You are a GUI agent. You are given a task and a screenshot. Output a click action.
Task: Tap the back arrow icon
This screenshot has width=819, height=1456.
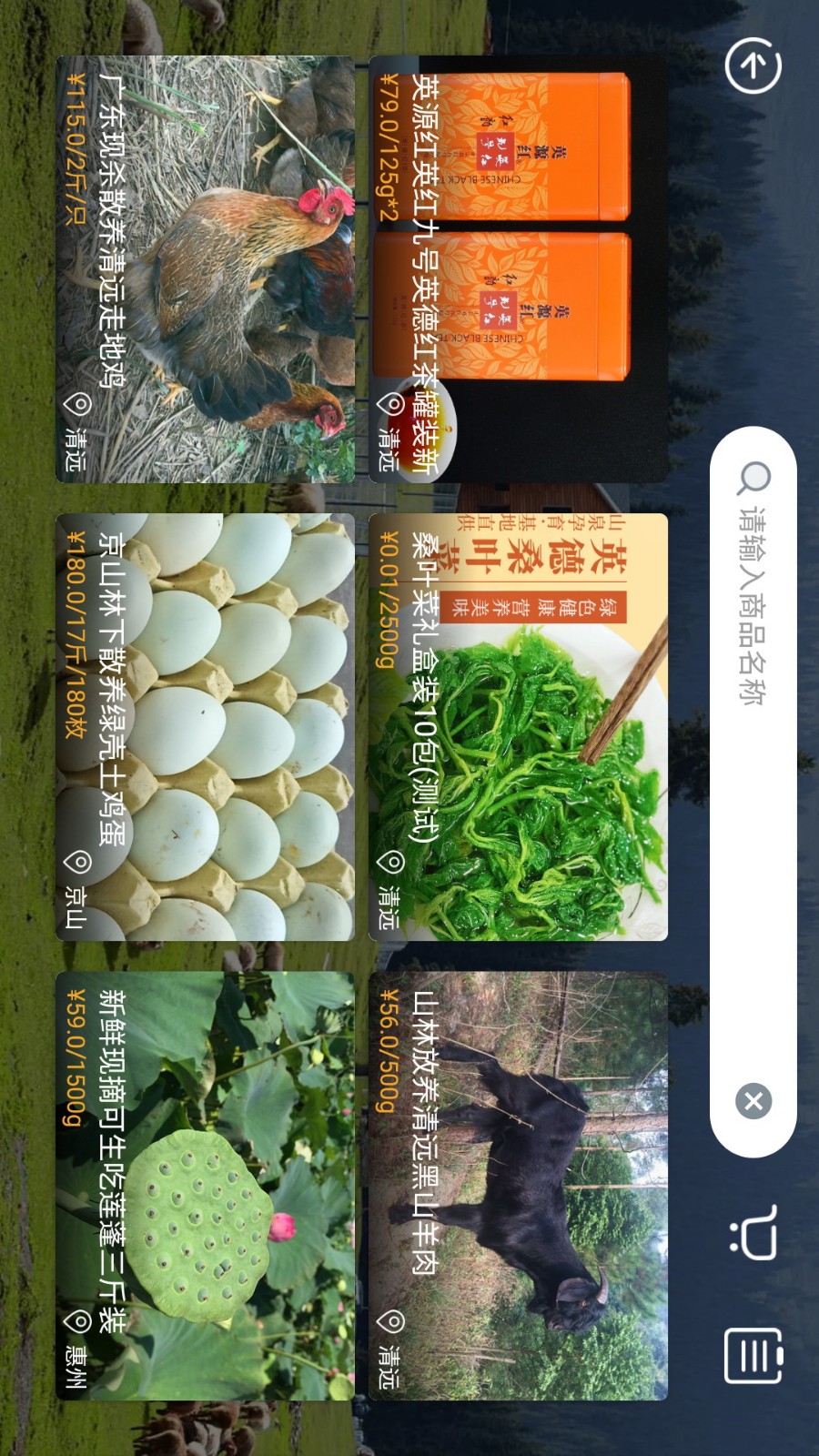click(753, 66)
